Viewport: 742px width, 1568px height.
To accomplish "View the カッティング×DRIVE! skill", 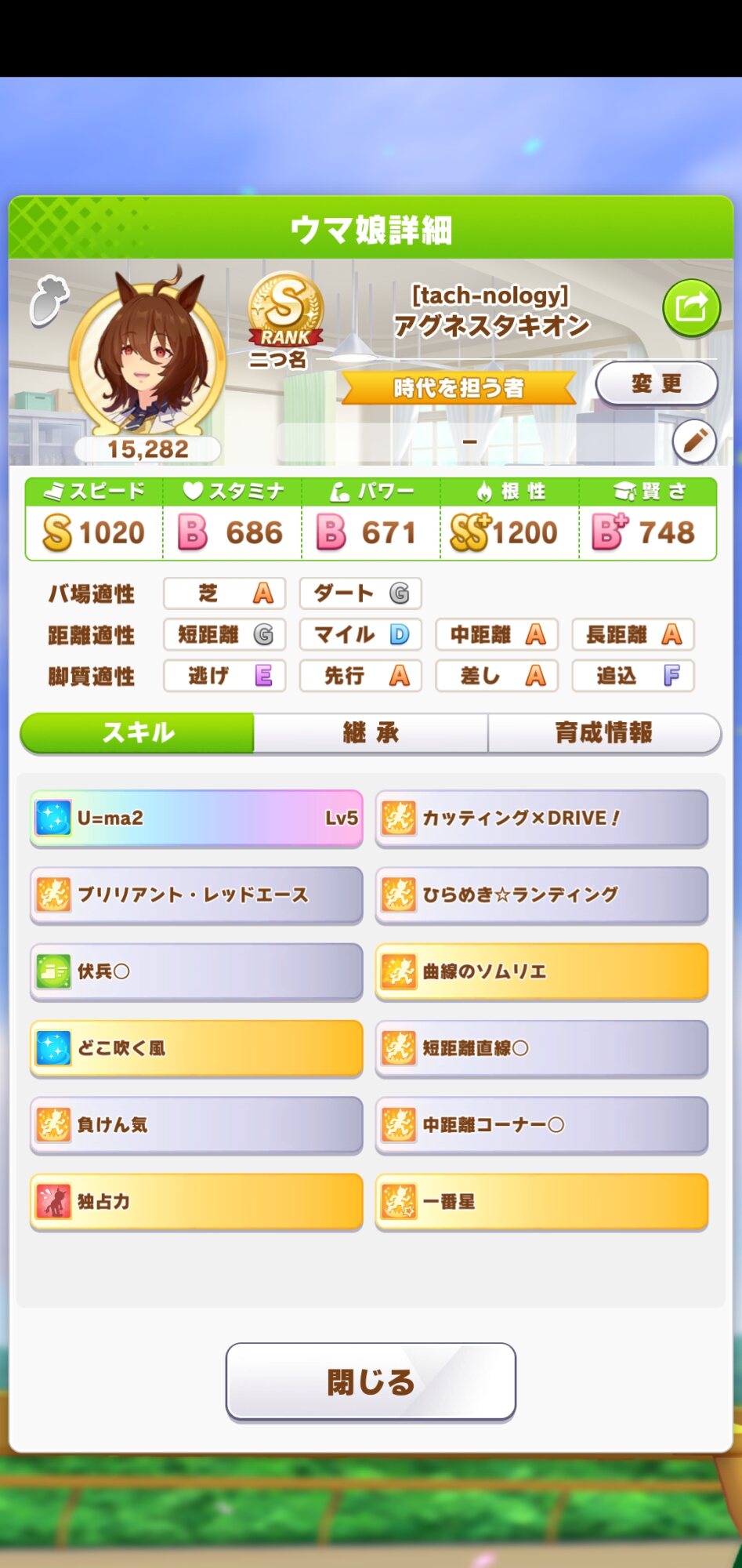I will click(541, 818).
